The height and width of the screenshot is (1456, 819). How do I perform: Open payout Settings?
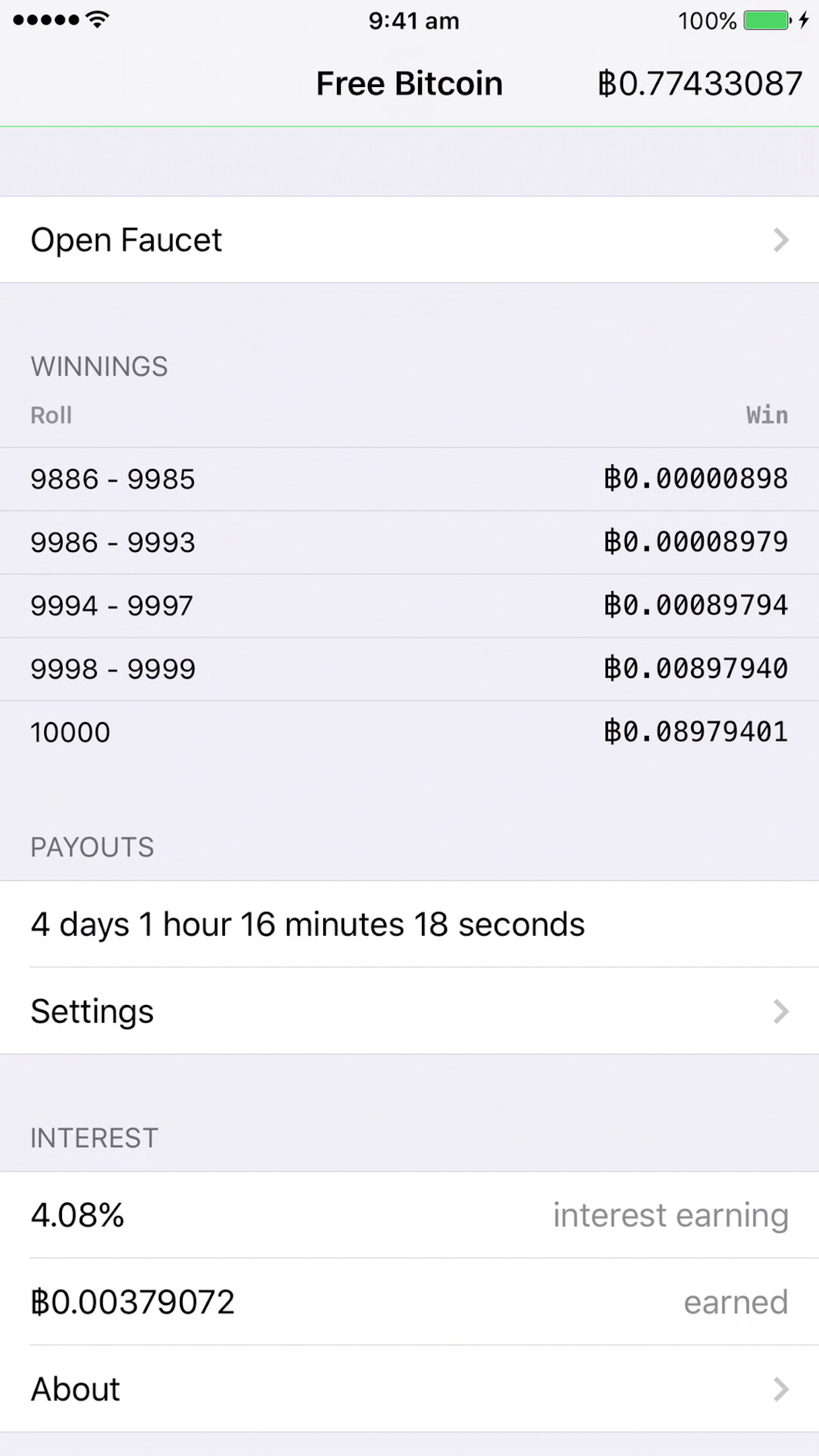pos(409,1011)
